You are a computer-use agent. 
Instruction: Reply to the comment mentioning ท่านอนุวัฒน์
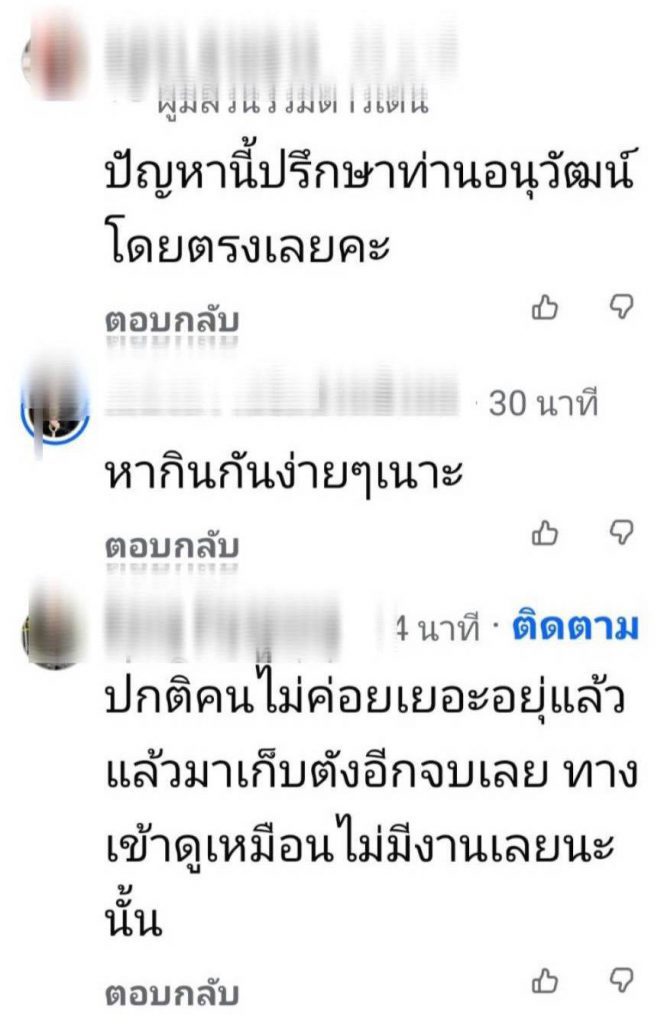point(172,321)
